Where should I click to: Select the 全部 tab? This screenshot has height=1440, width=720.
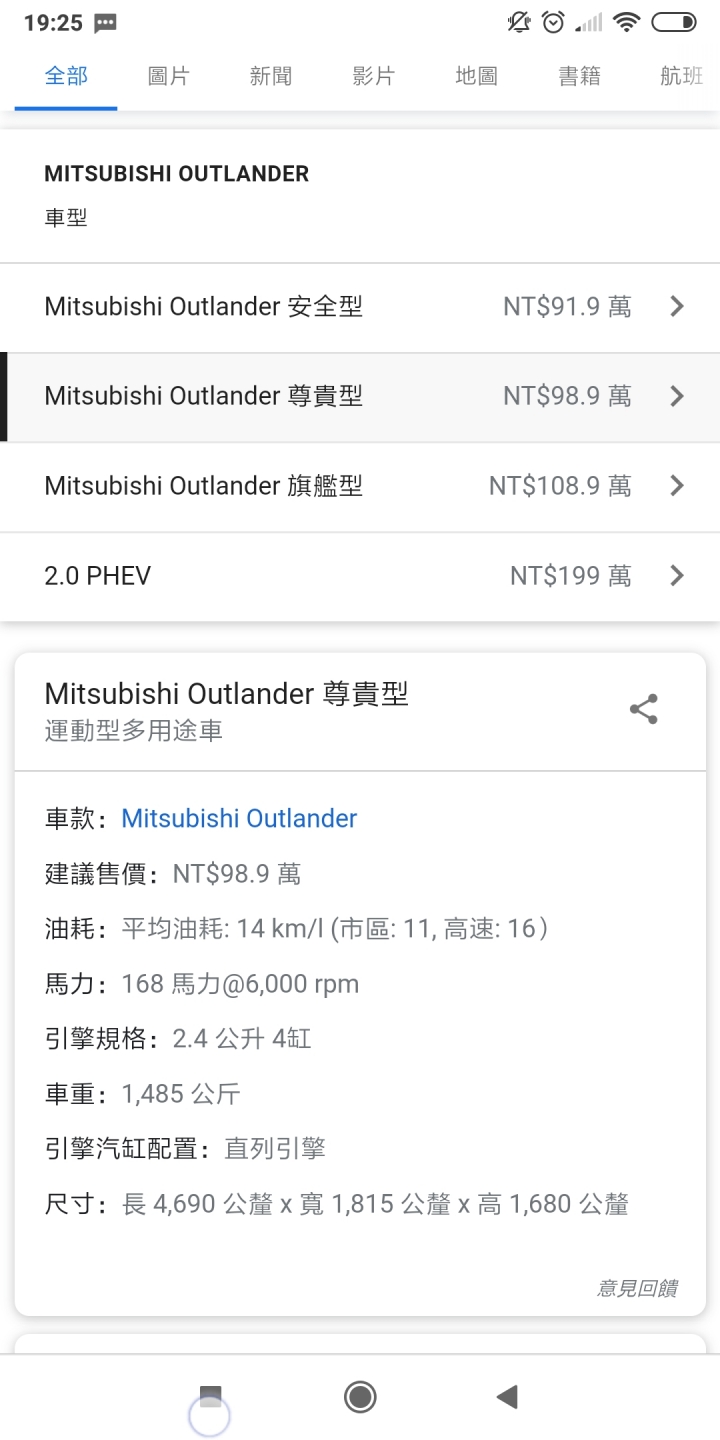66,76
